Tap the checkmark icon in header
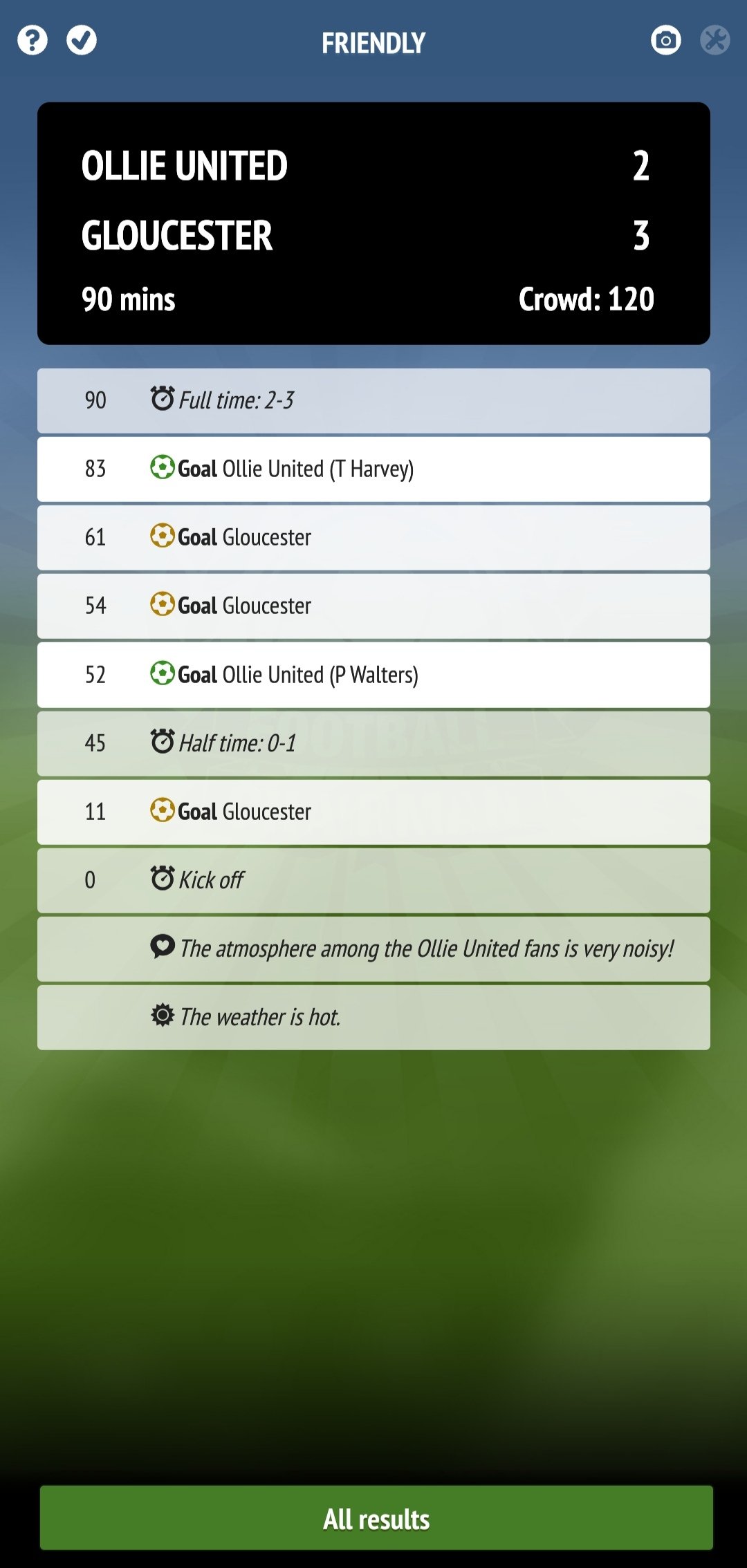 (82, 40)
